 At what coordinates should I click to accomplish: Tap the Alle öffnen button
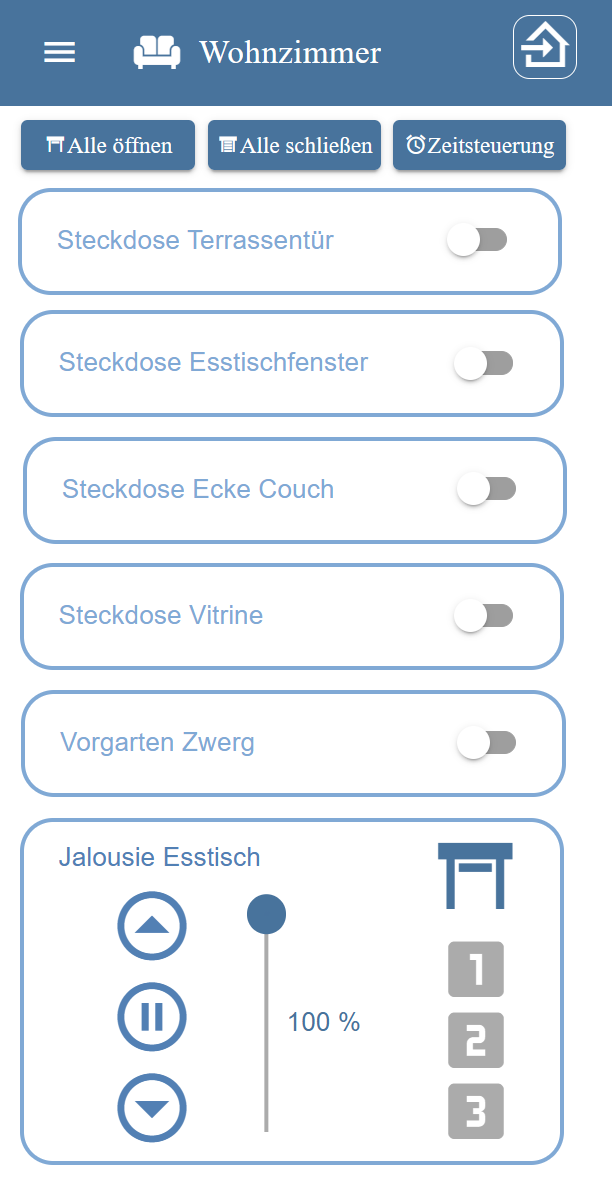pyautogui.click(x=108, y=146)
